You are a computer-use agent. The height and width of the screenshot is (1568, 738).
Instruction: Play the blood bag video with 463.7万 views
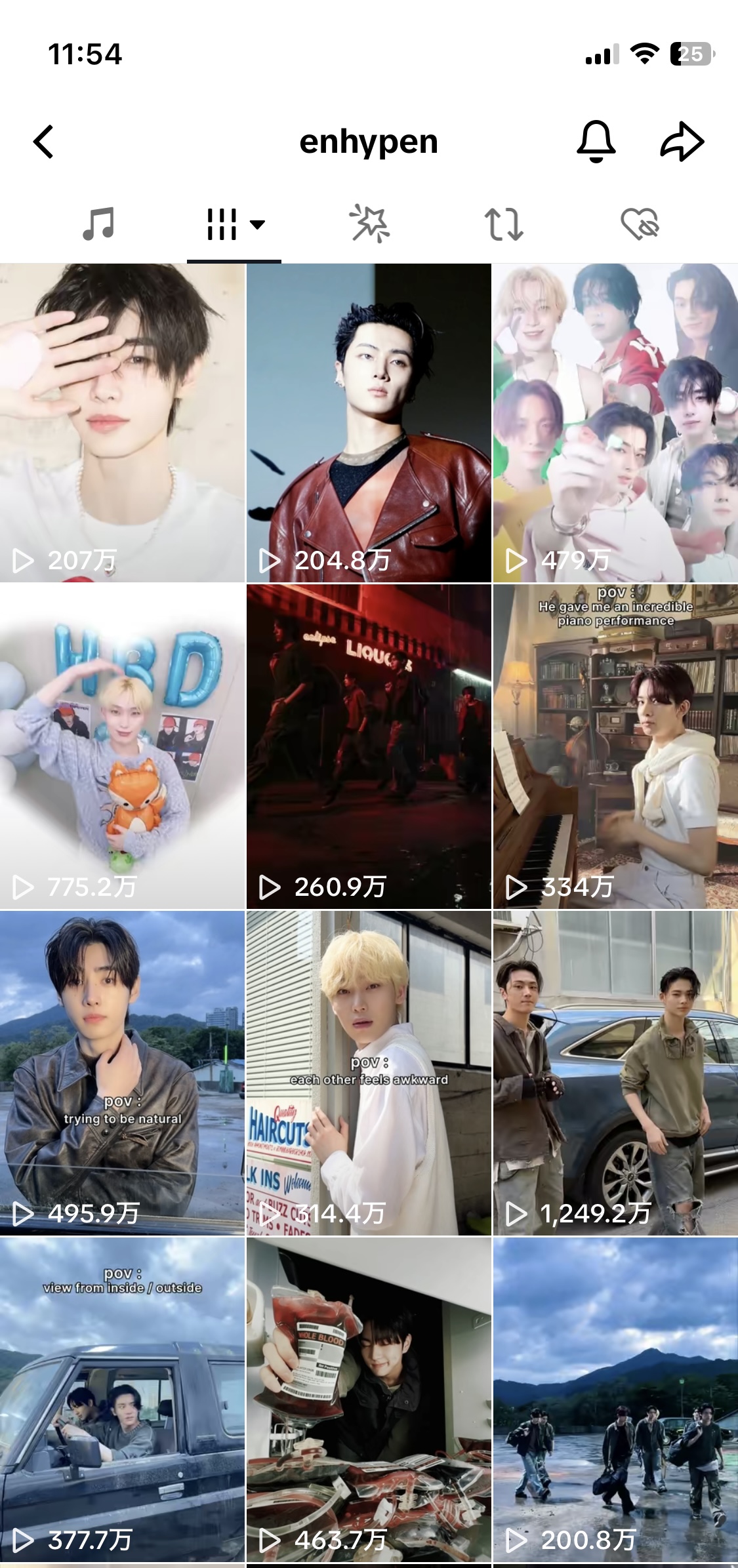pyautogui.click(x=369, y=1399)
